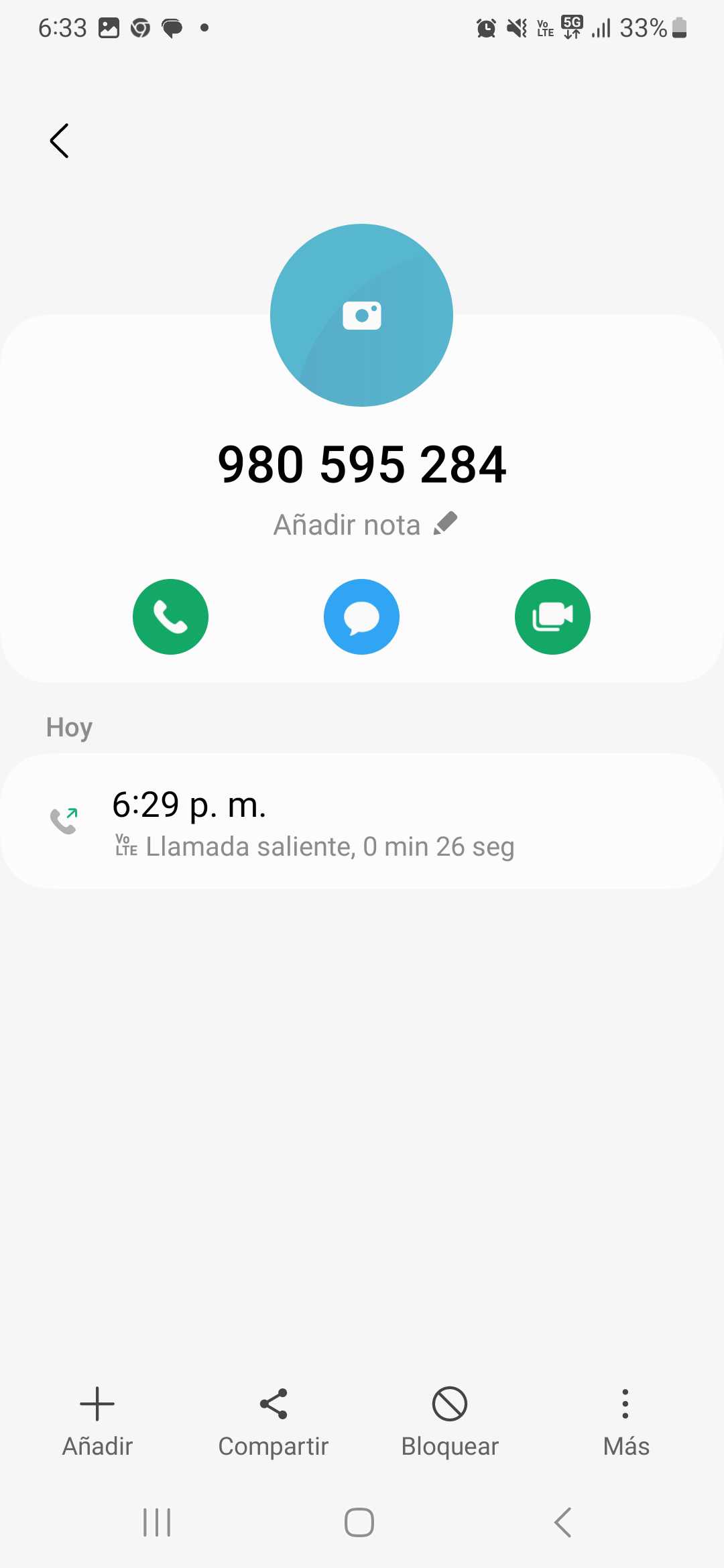Send a message via the blue chat button
Screen dimensions: 724x1568
pos(361,616)
